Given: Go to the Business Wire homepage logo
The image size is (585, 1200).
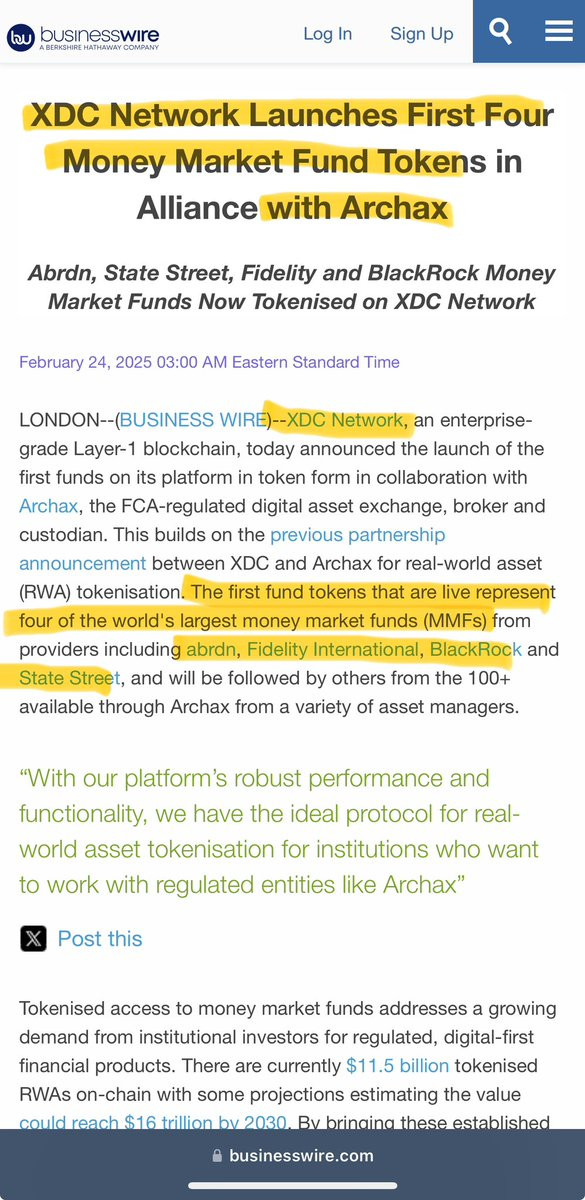Looking at the screenshot, I should (83, 38).
